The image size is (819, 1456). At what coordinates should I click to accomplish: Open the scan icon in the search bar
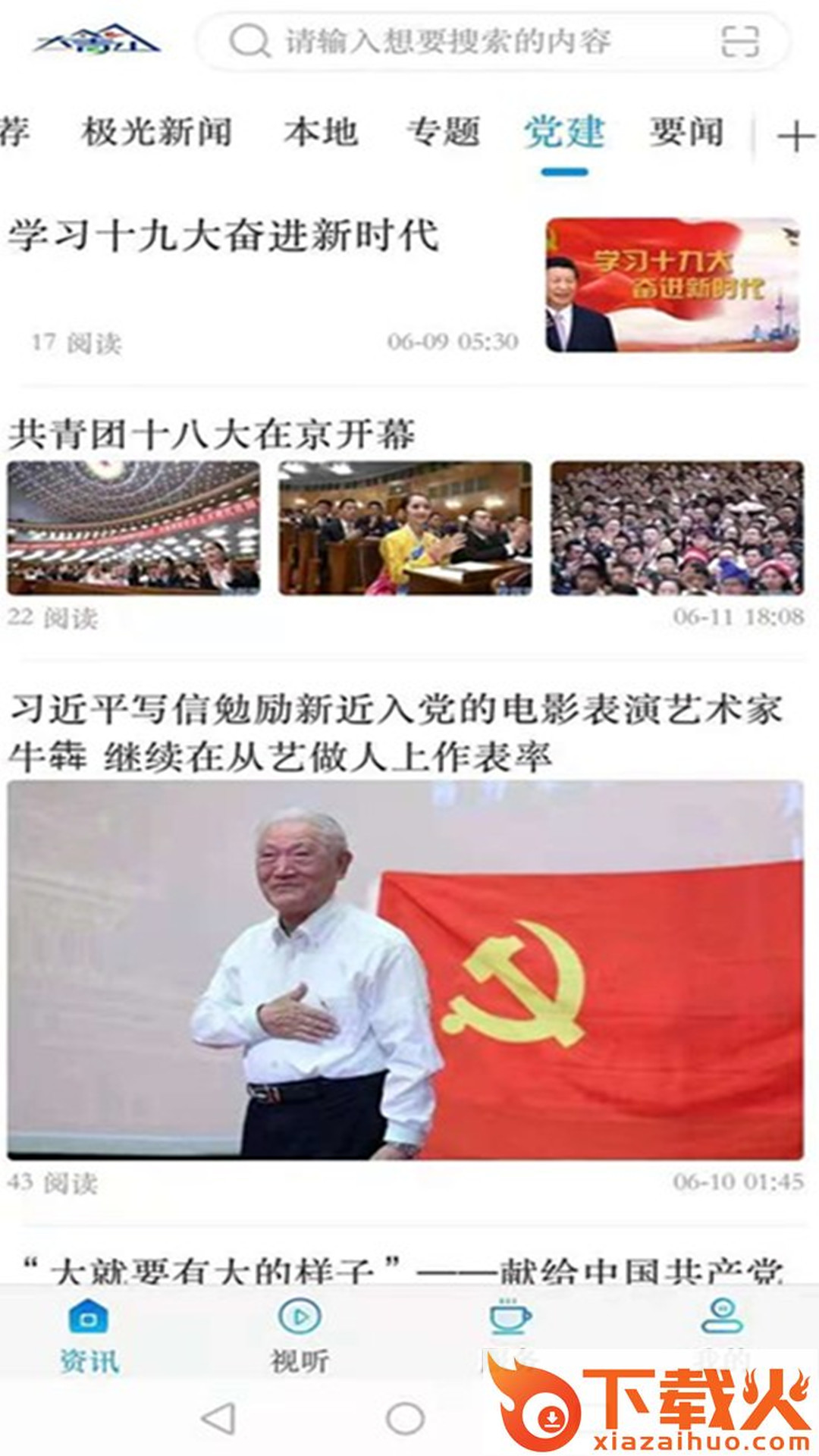739,41
